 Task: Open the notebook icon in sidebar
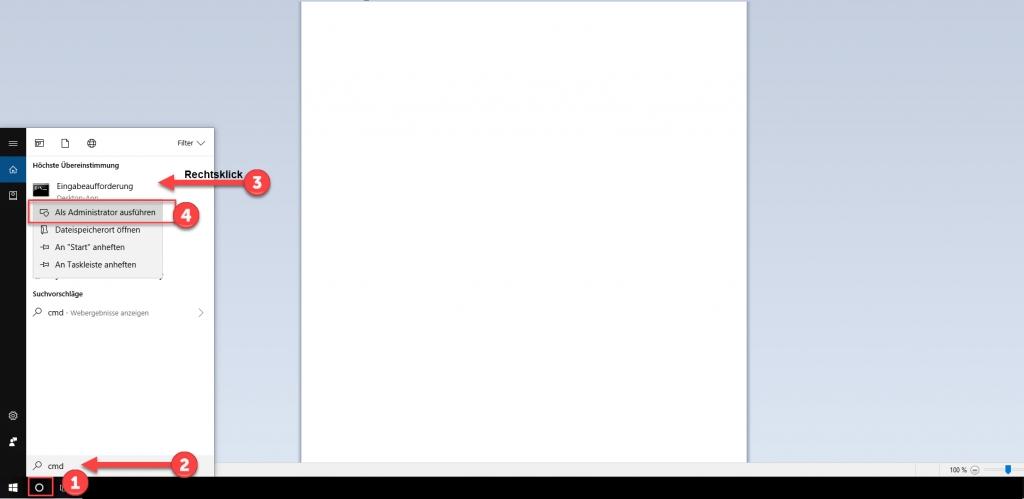pyautogui.click(x=13, y=195)
